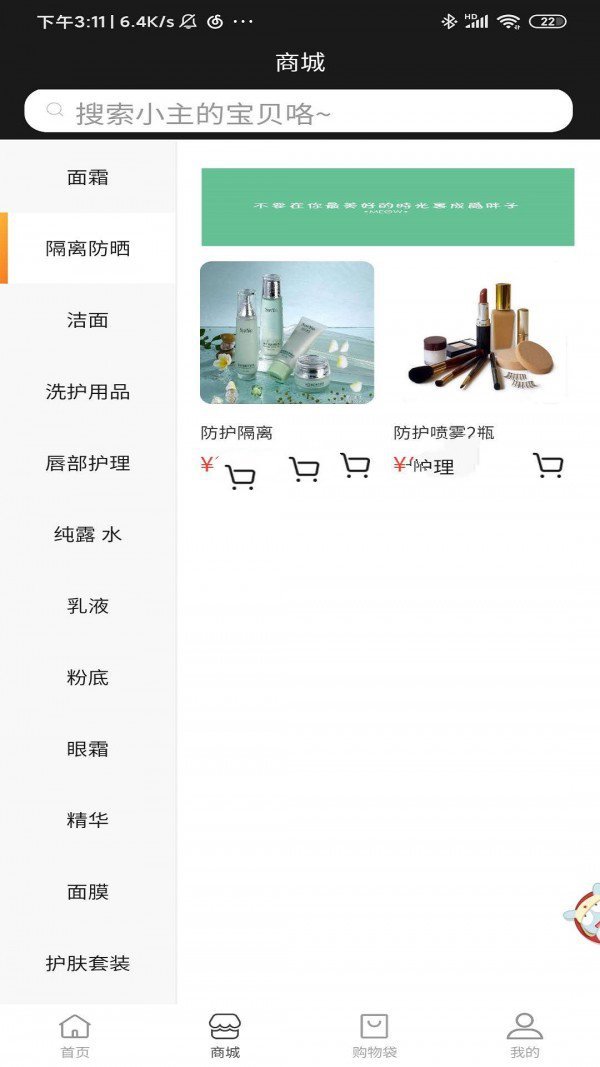This screenshot has width=600, height=1067.
Task: Switch to the 我的 tab
Action: (x=524, y=1035)
